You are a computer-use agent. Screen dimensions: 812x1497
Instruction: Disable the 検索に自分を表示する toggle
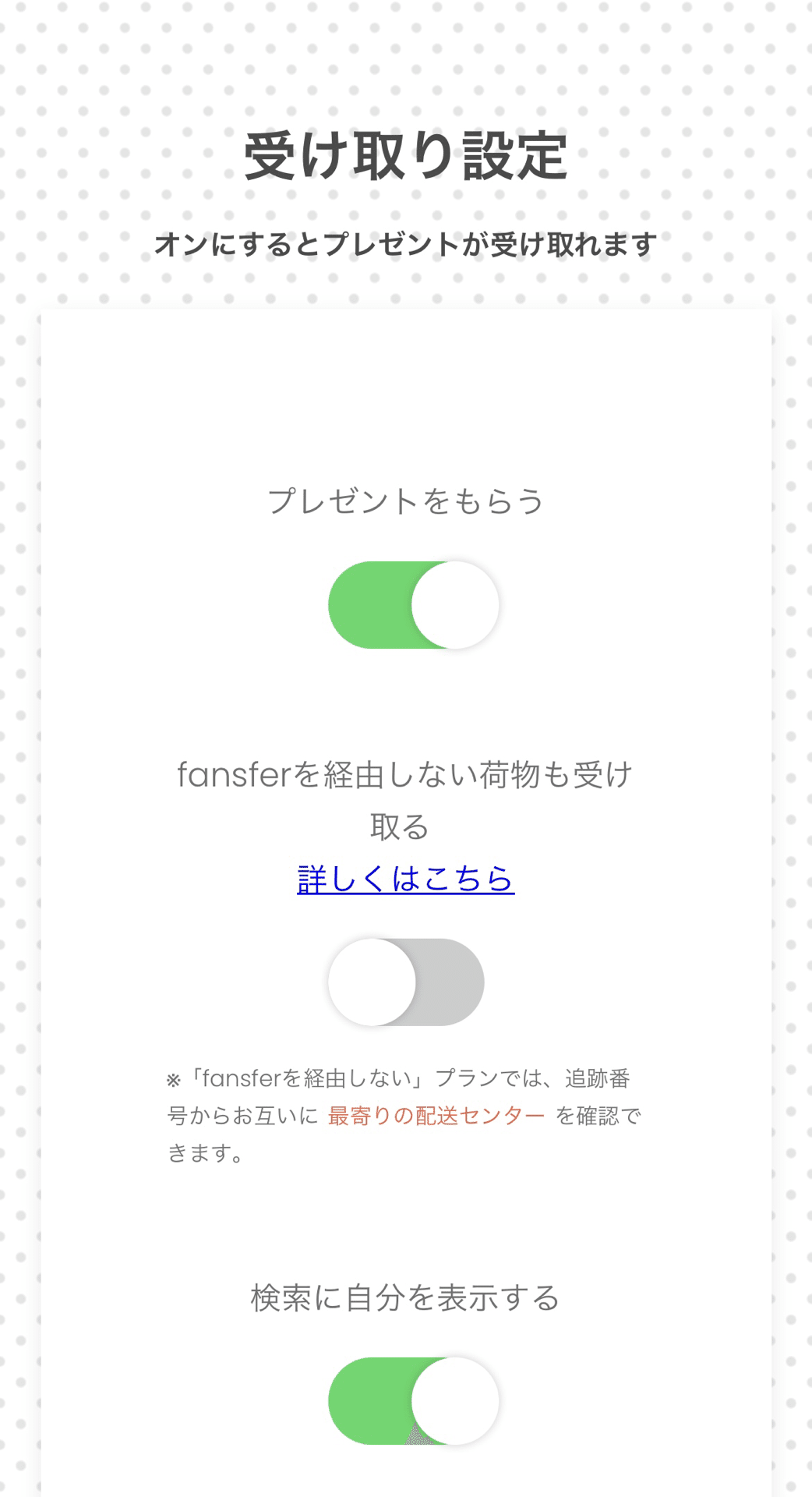point(413,1401)
